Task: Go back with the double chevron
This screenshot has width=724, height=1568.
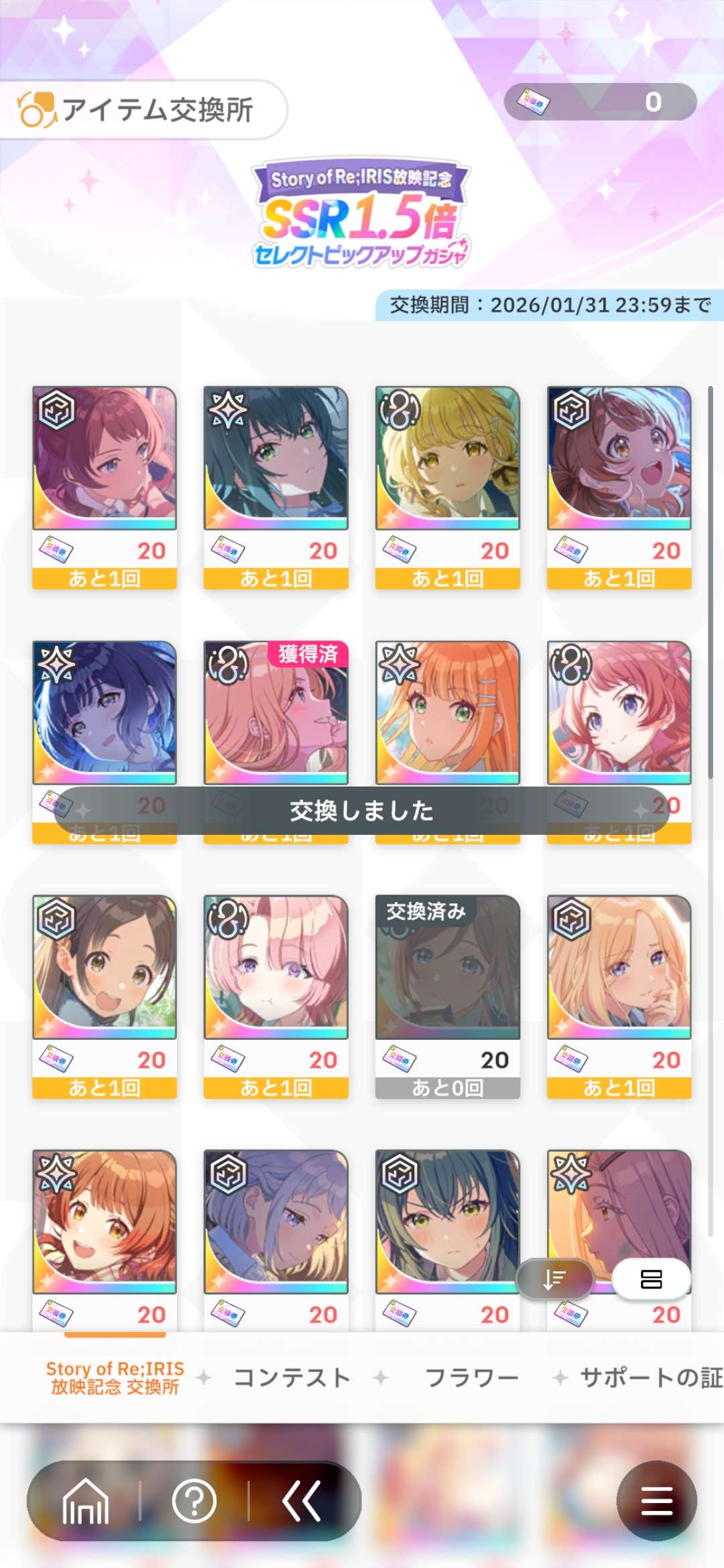Action: coord(302,1501)
